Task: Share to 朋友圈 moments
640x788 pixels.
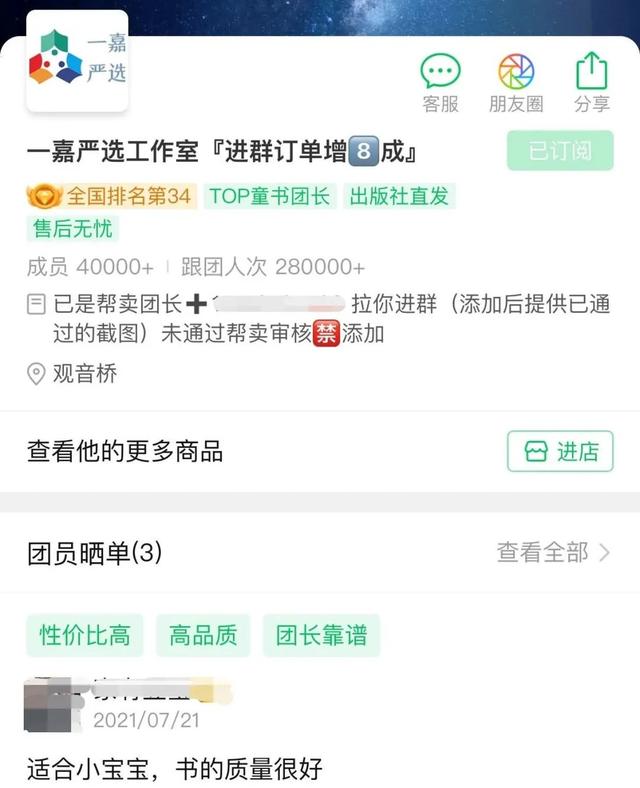Action: pos(516,82)
